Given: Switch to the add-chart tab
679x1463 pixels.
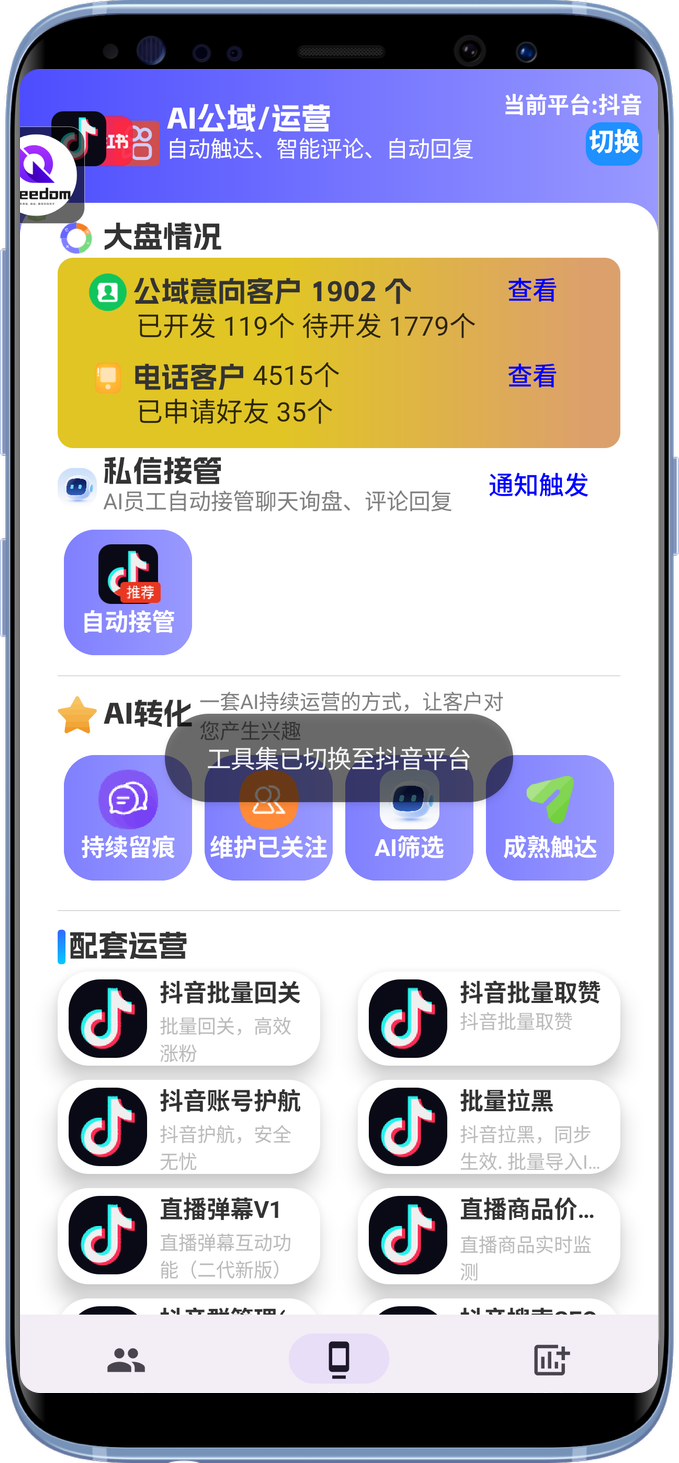Looking at the screenshot, I should coord(551,1359).
